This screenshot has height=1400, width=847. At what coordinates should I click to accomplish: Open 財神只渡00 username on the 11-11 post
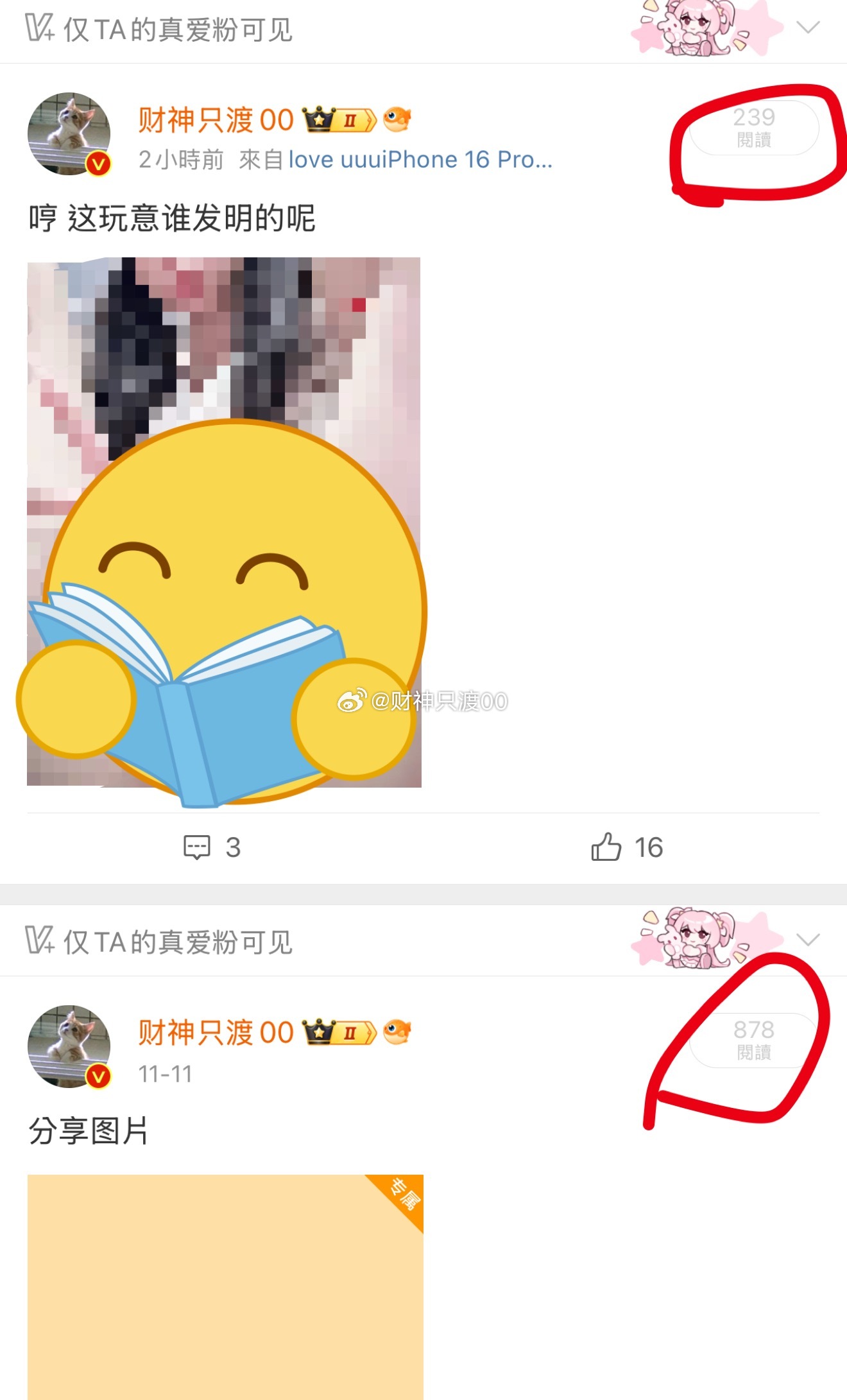(x=216, y=1033)
